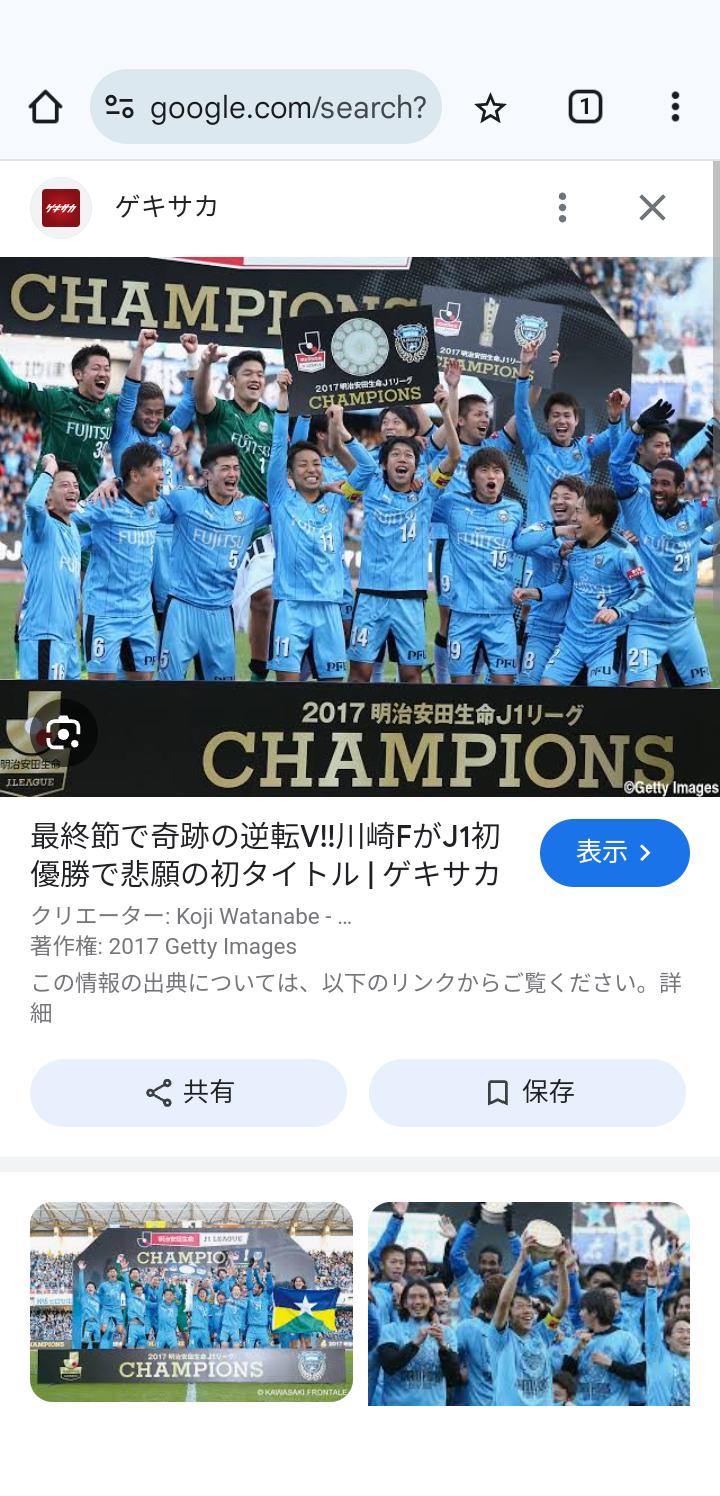
Task: Open the ゲキサカ article title link
Action: 266,855
